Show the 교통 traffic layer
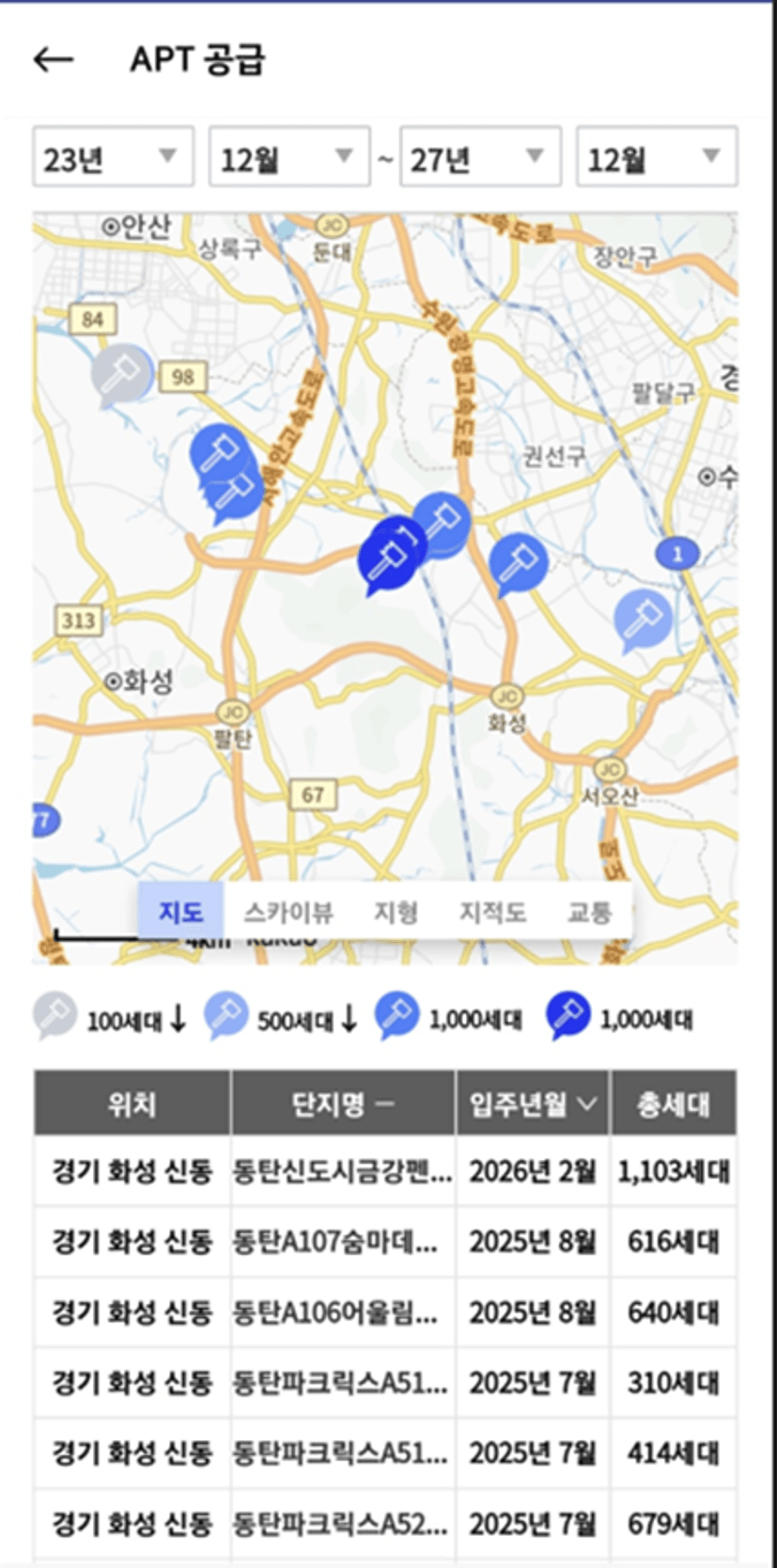The image size is (777, 1568). (589, 911)
